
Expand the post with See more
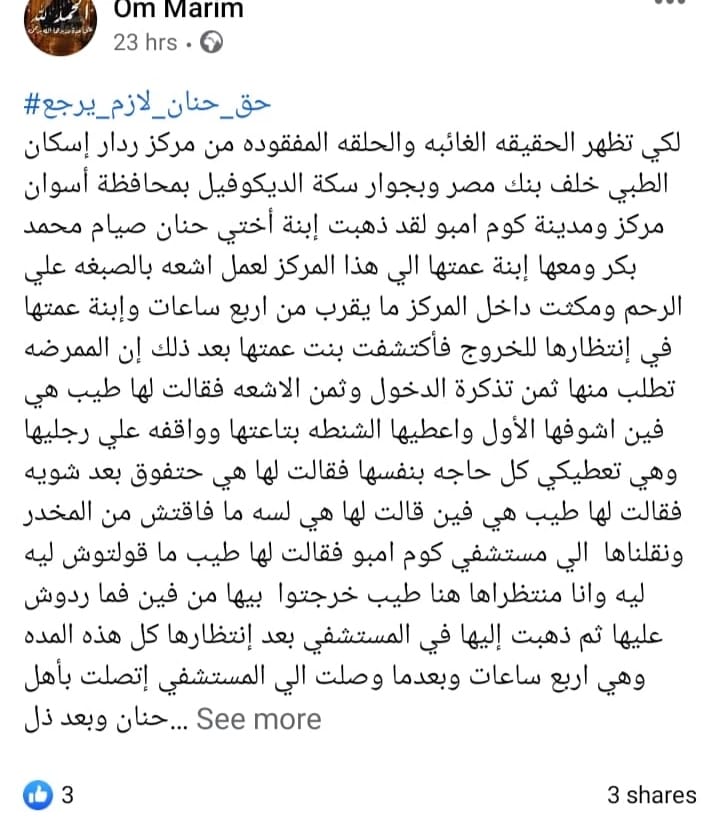[x=259, y=719]
